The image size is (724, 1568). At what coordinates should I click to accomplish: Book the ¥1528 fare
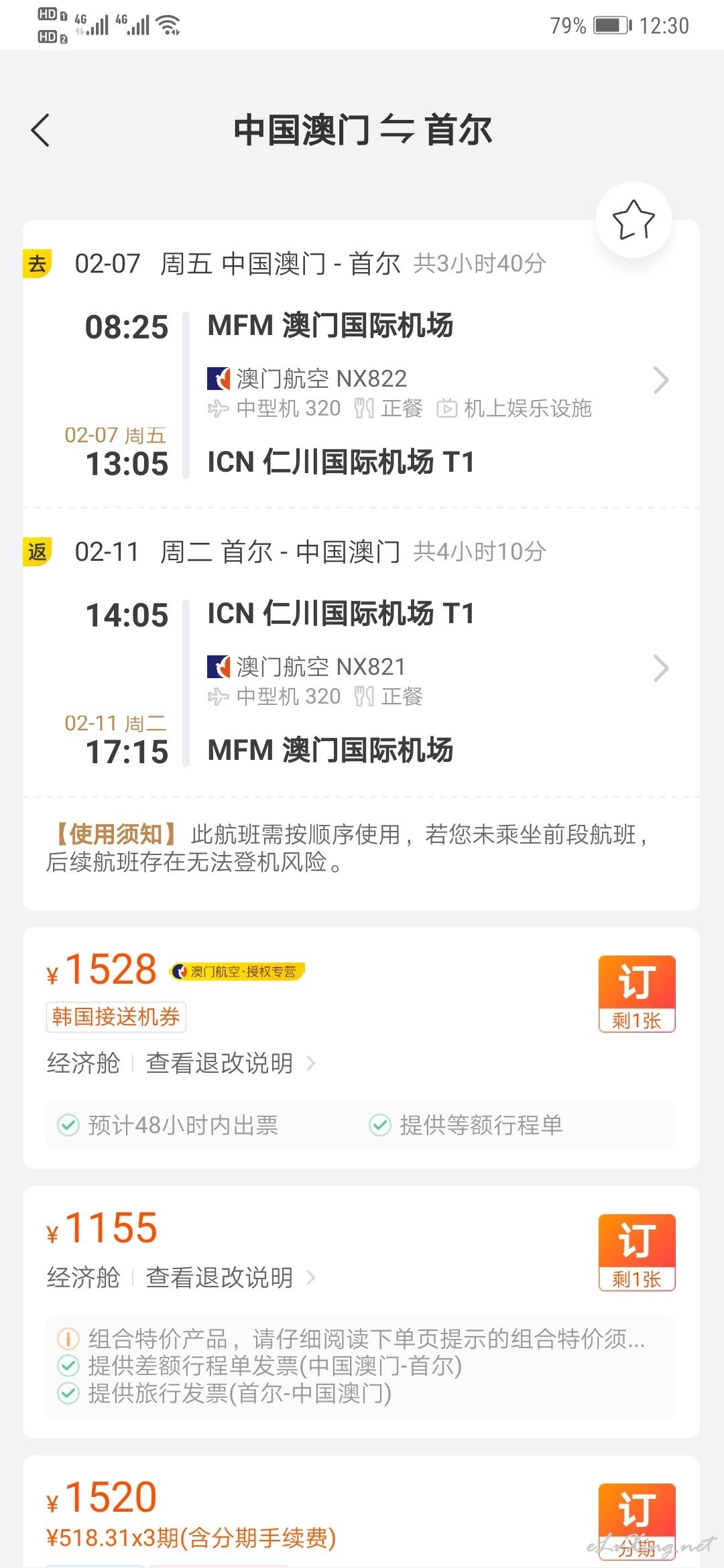click(637, 994)
